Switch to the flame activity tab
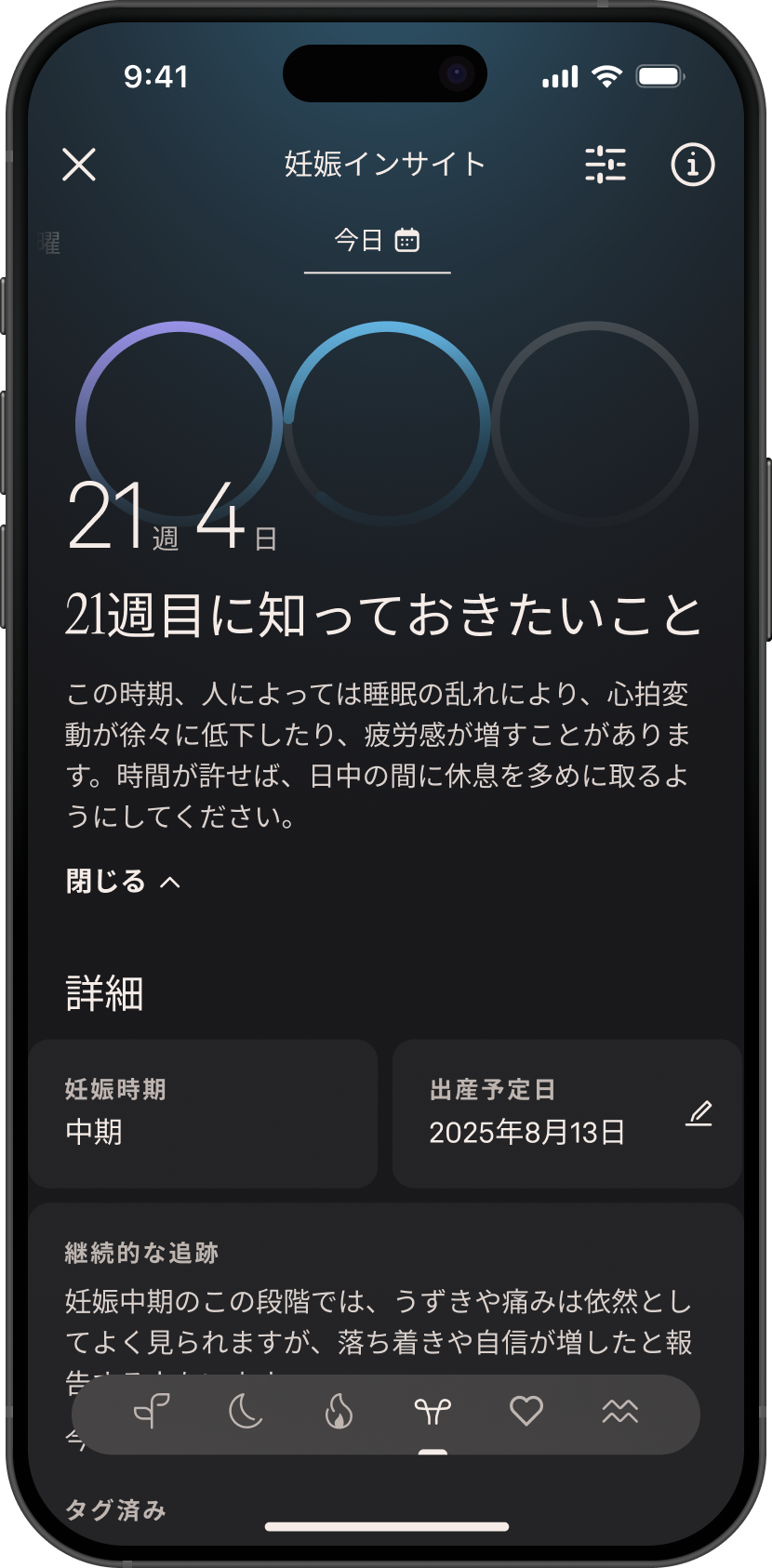 [339, 1413]
